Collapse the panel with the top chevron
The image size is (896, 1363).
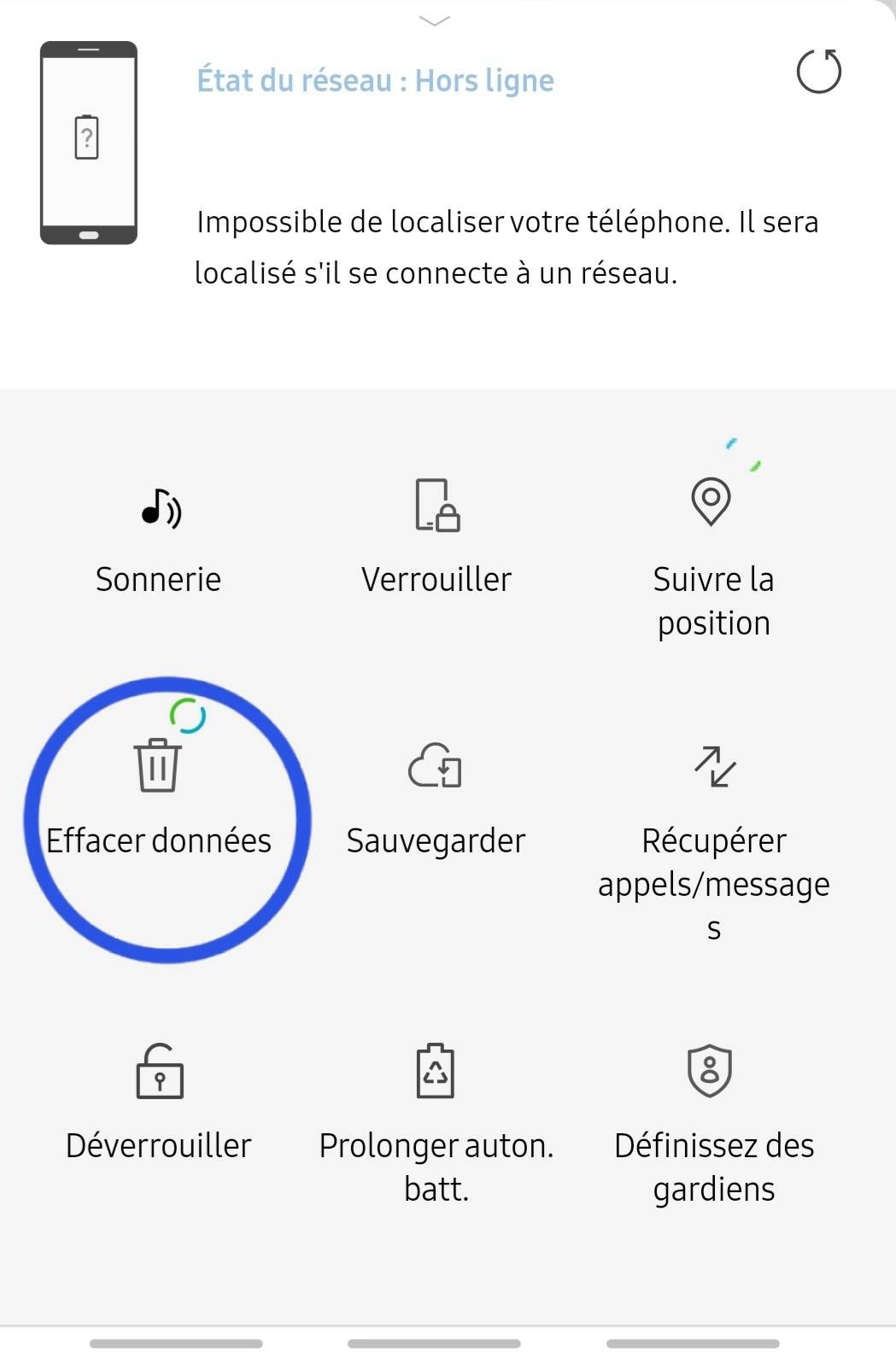[435, 20]
